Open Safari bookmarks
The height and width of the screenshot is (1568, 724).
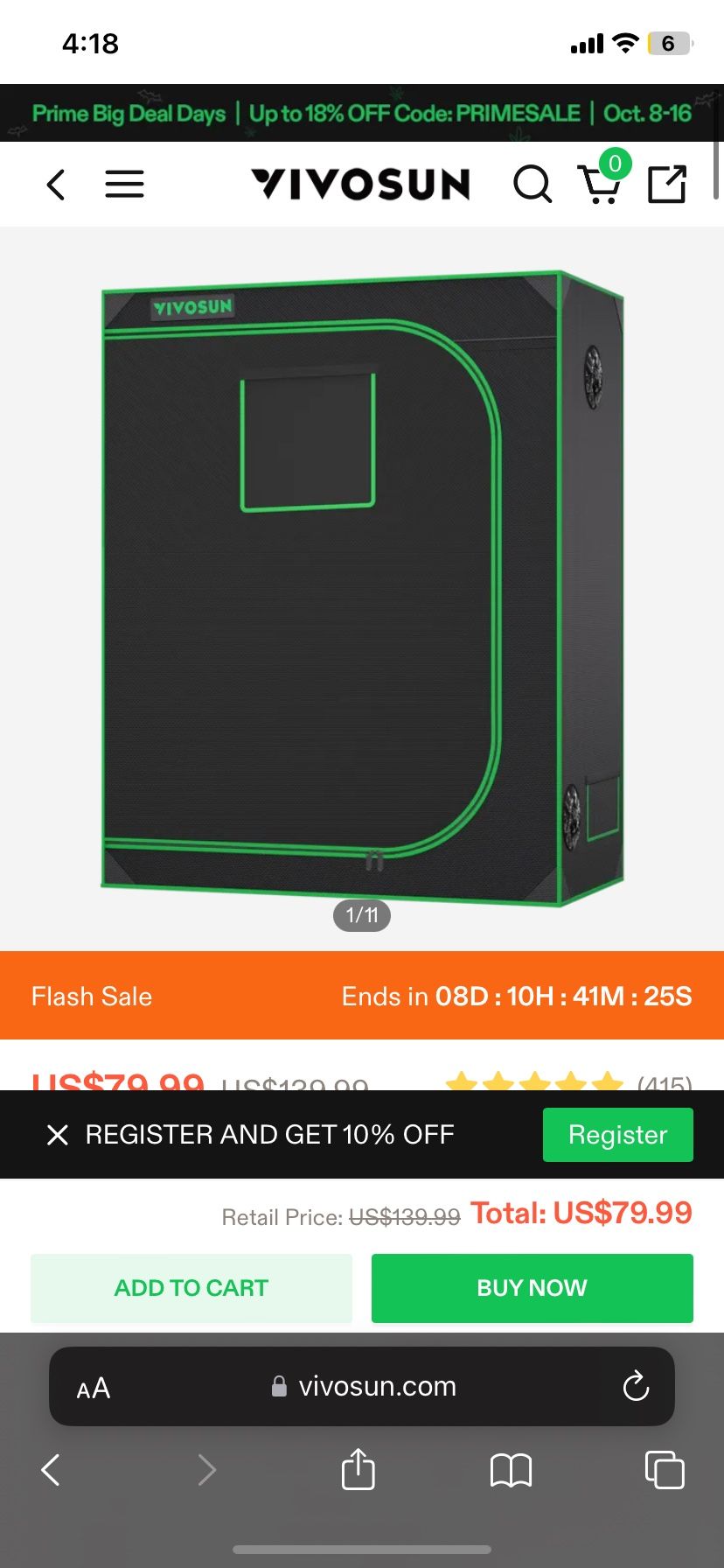click(x=511, y=1470)
